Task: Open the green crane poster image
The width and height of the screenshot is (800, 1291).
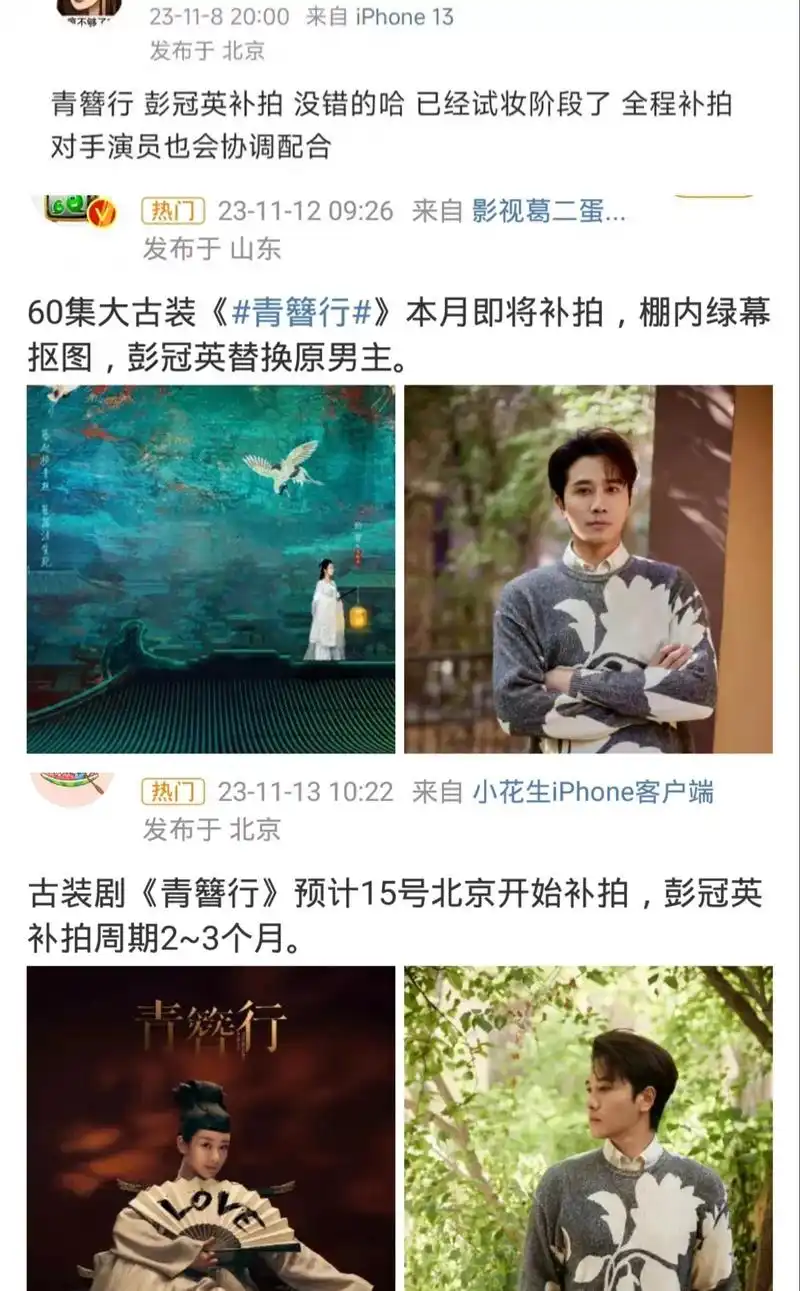Action: pyautogui.click(x=210, y=570)
